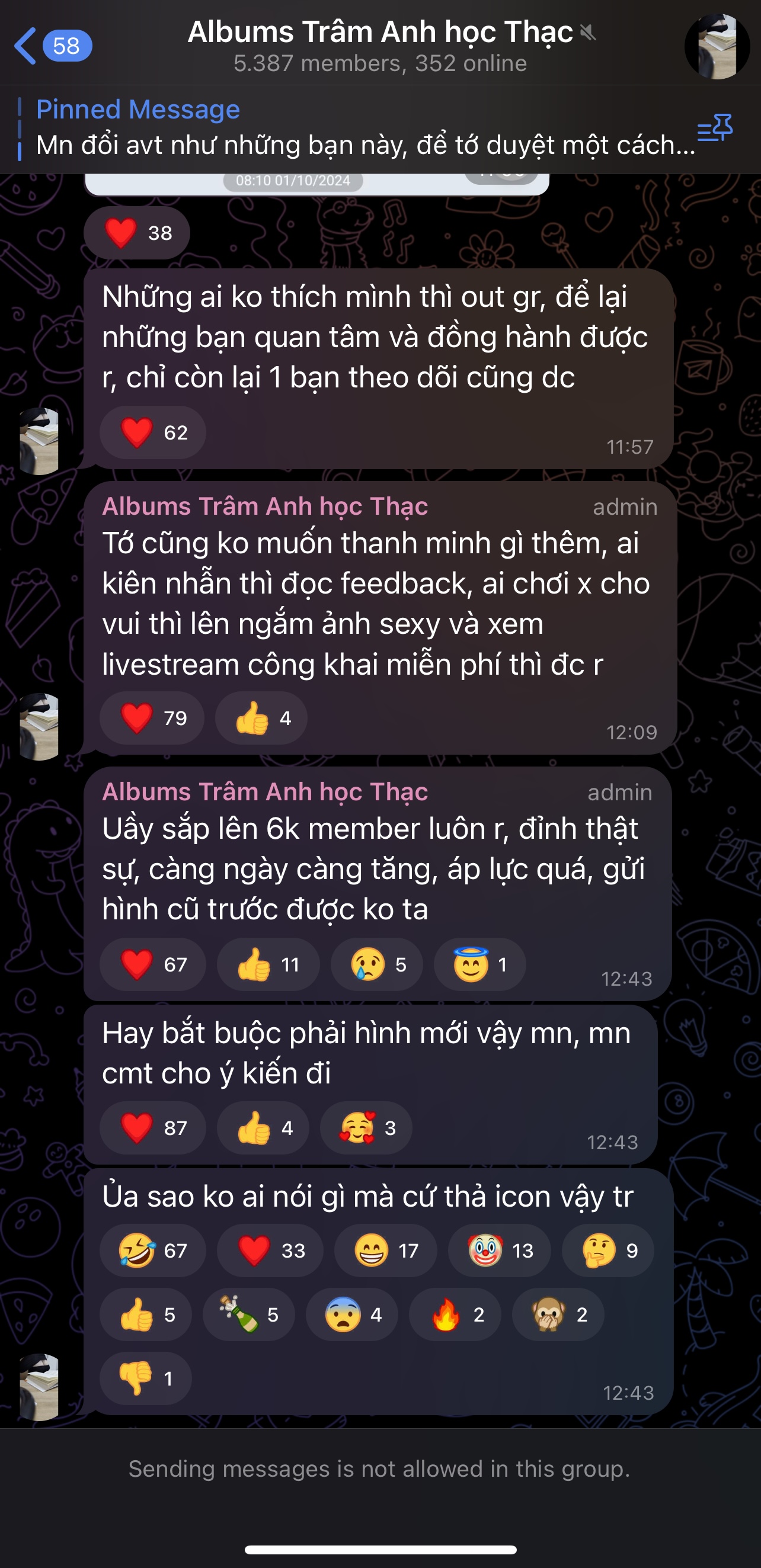761x1568 pixels.
Task: Tap the thumbs down reaction with 1
Action: pyautogui.click(x=146, y=1378)
